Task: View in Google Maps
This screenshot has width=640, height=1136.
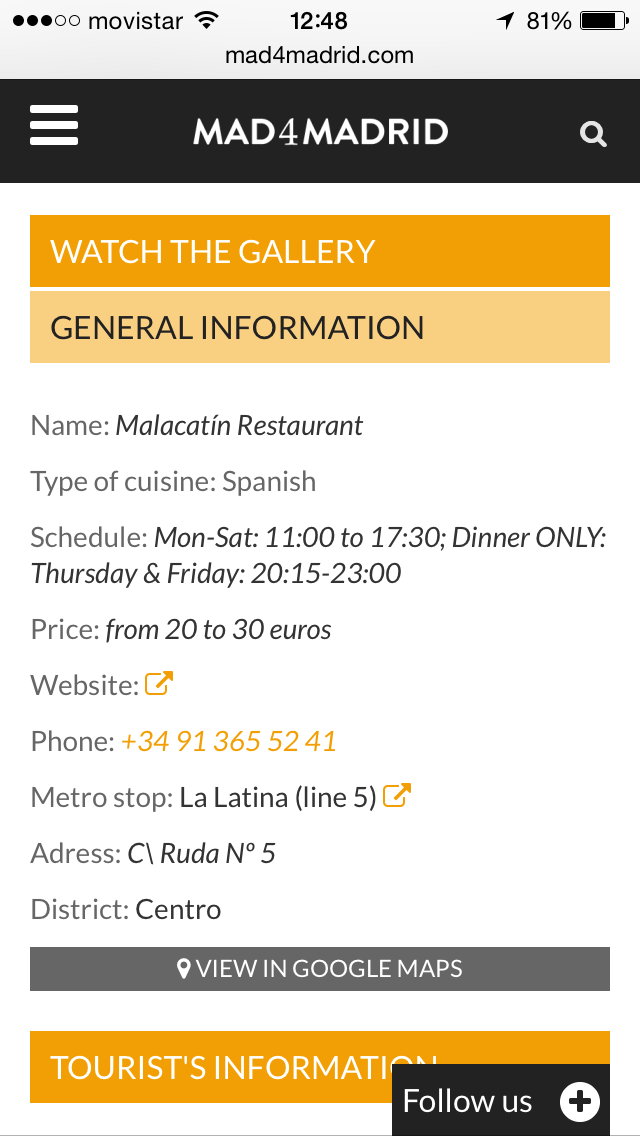Action: point(320,969)
